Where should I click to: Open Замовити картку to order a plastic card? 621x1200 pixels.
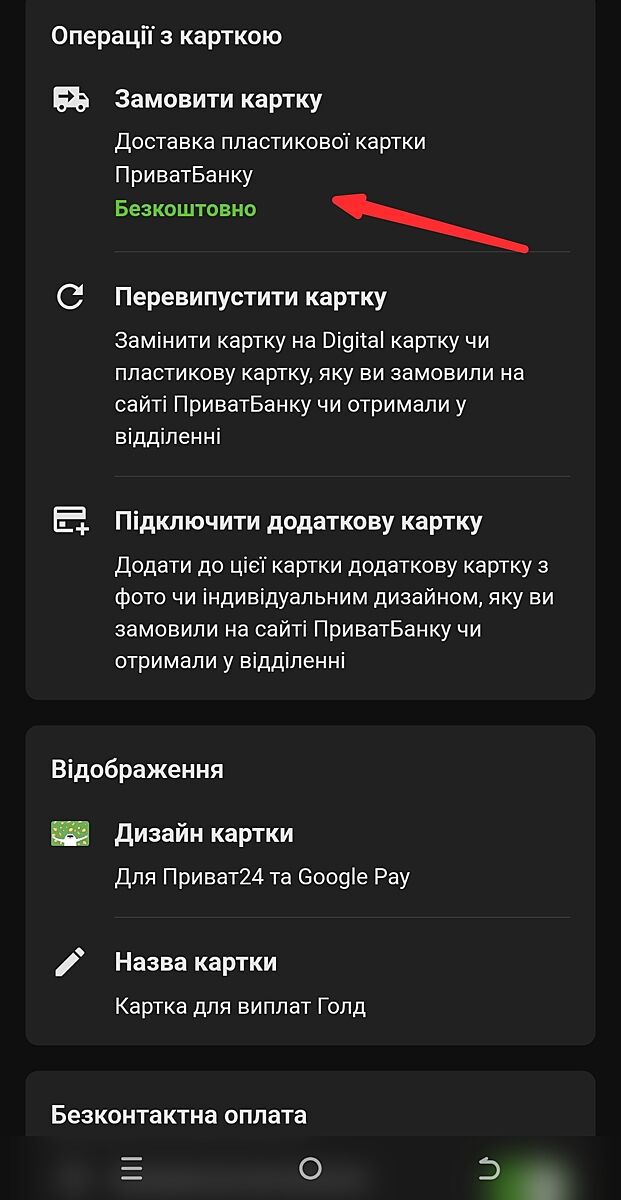tap(218, 100)
